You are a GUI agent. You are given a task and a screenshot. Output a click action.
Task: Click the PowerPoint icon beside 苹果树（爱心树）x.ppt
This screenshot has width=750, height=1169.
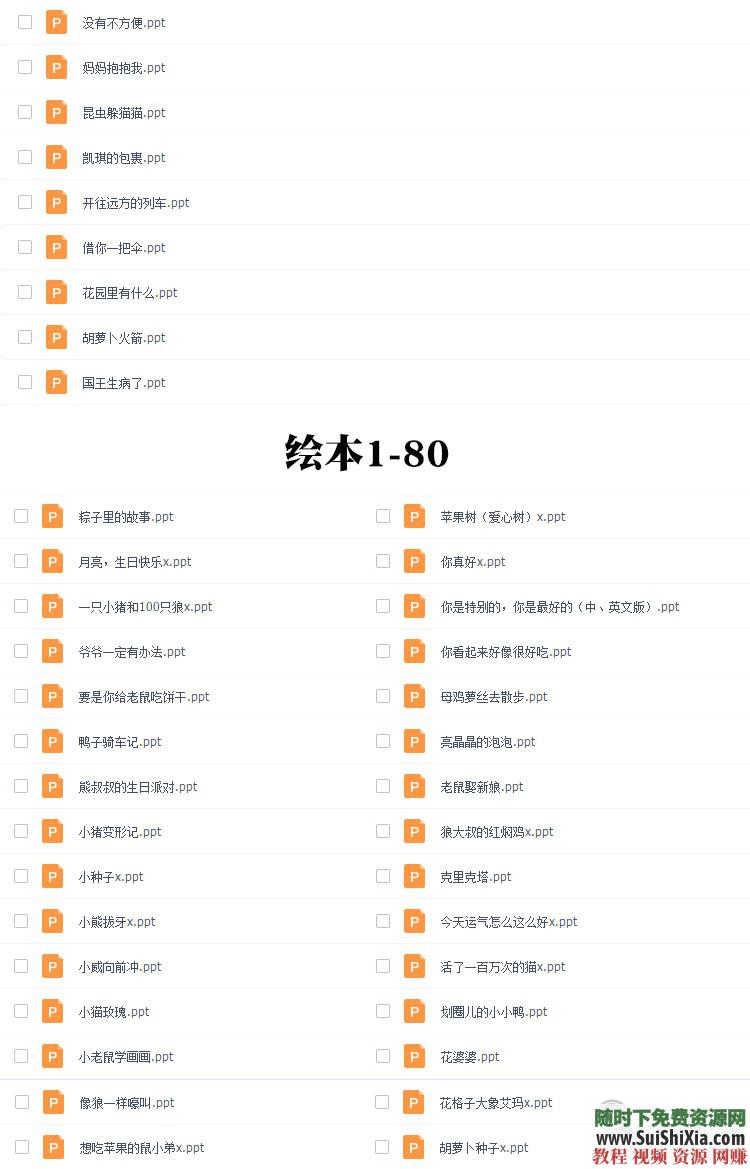(414, 516)
